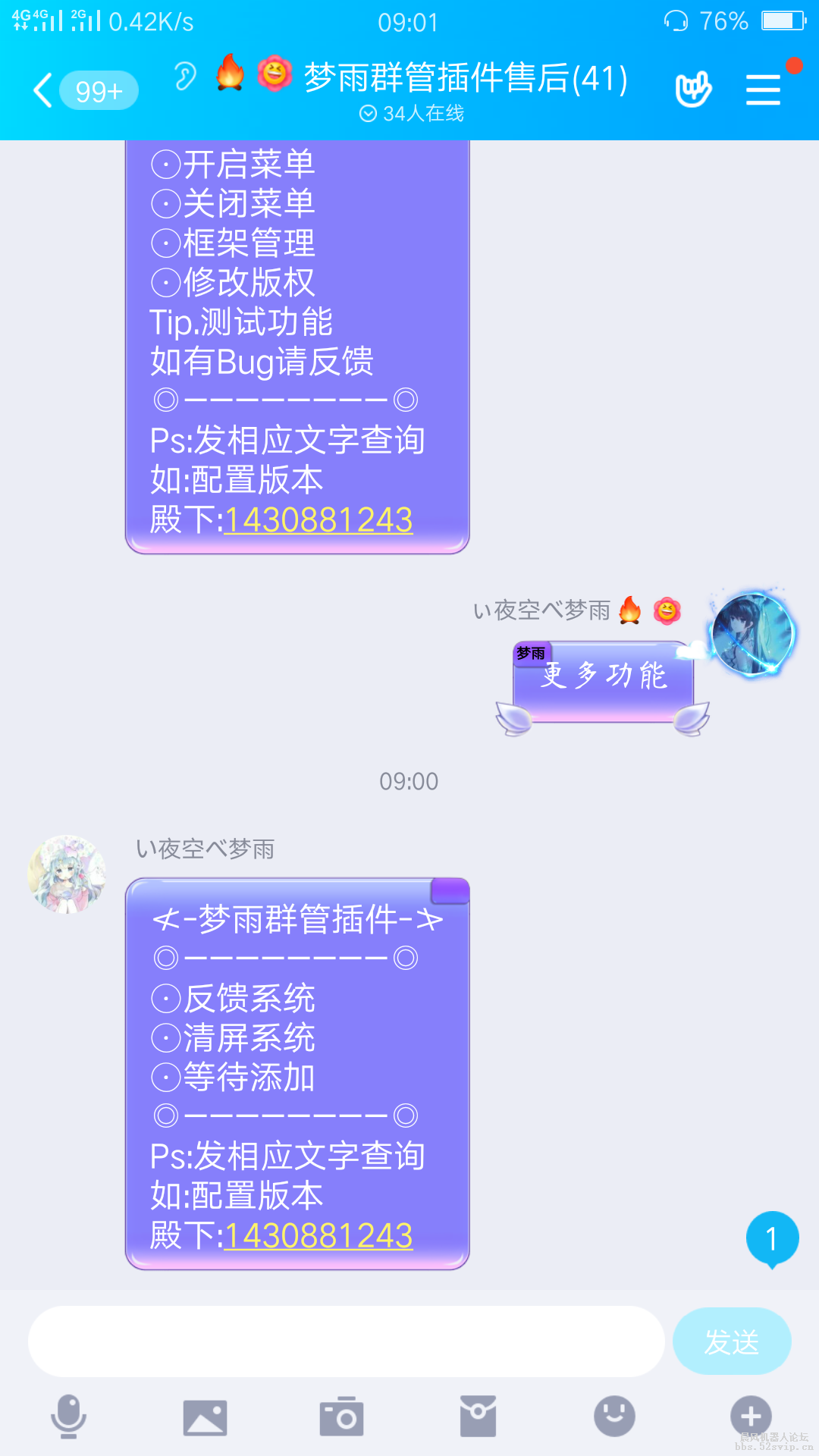Tap the back arrow to leave chat
Image resolution: width=819 pixels, height=1456 pixels.
point(42,89)
